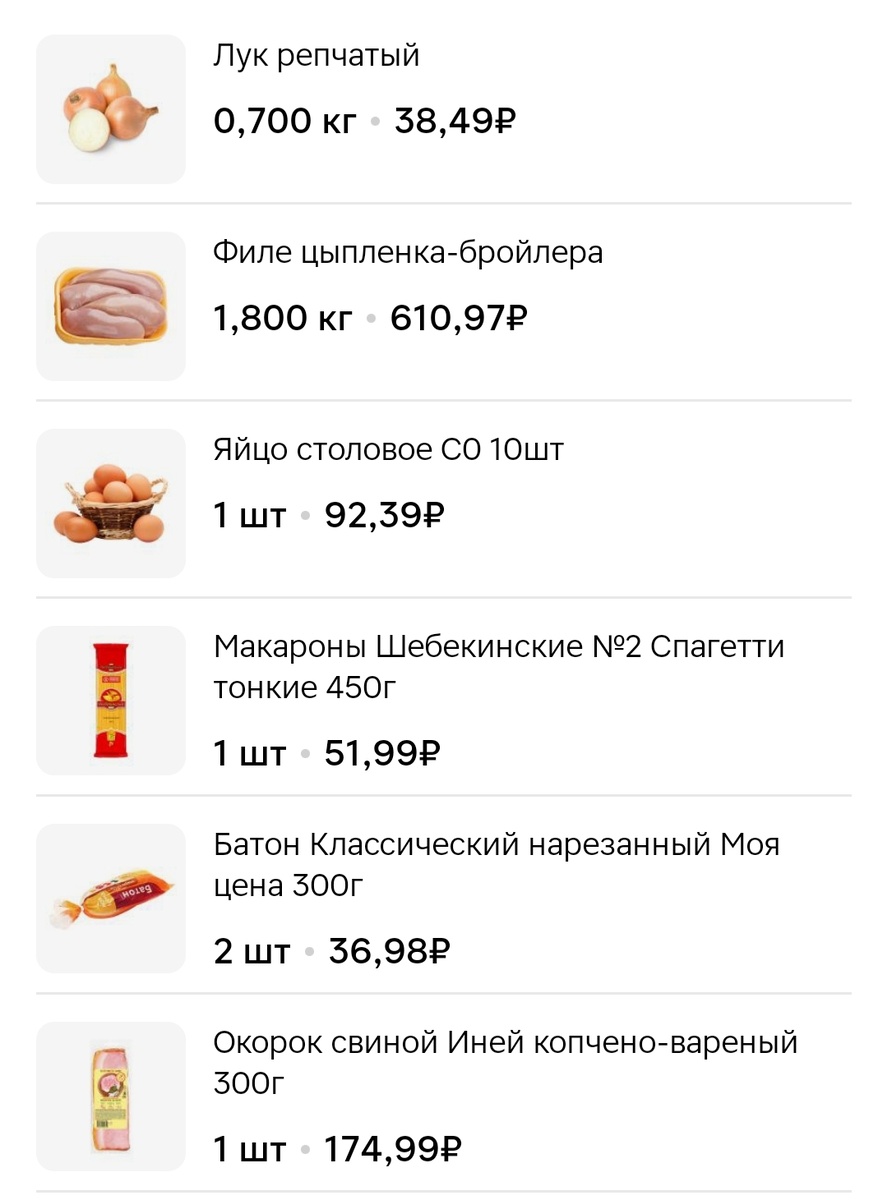
Task: Click the 38,49₽ price of onions
Action: pyautogui.click(x=457, y=120)
